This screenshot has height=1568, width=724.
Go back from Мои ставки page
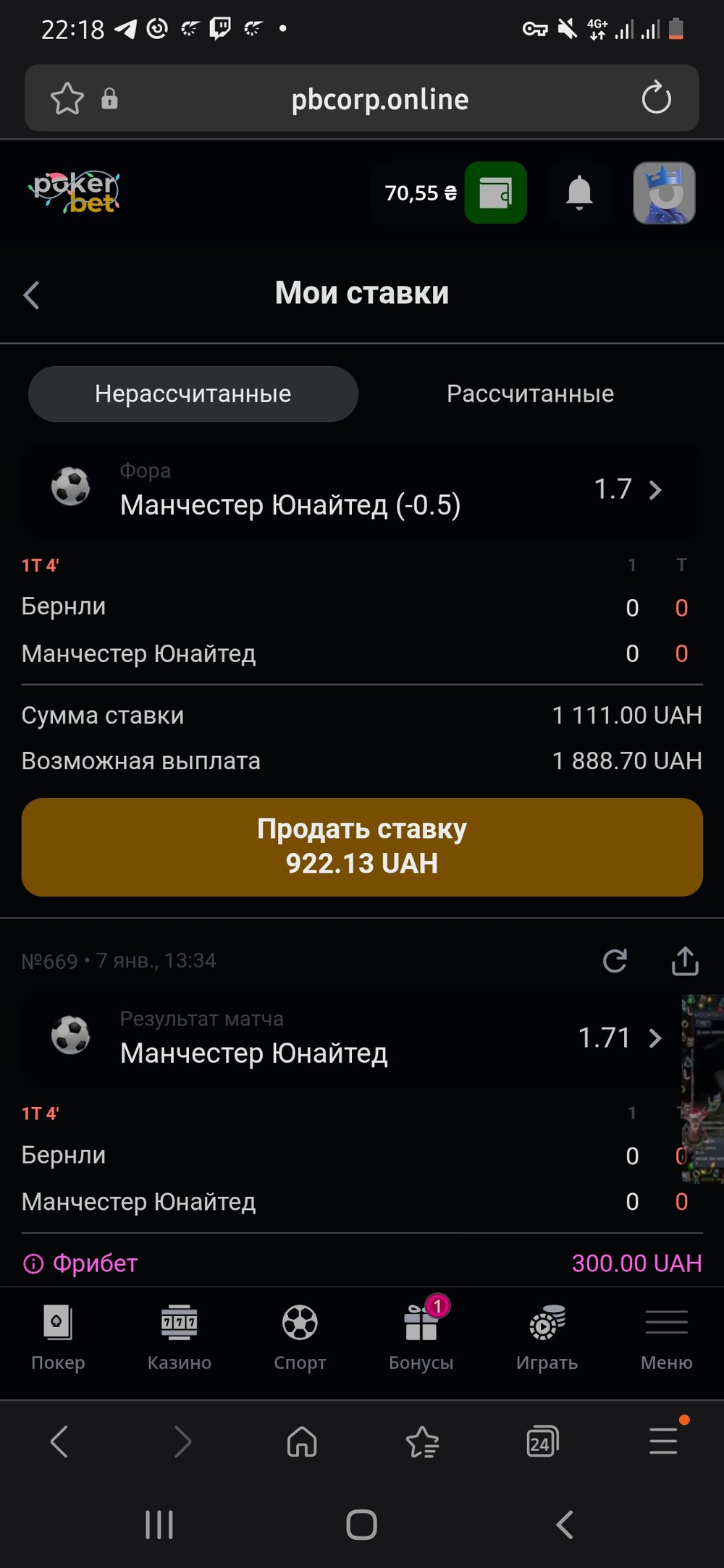click(x=31, y=294)
